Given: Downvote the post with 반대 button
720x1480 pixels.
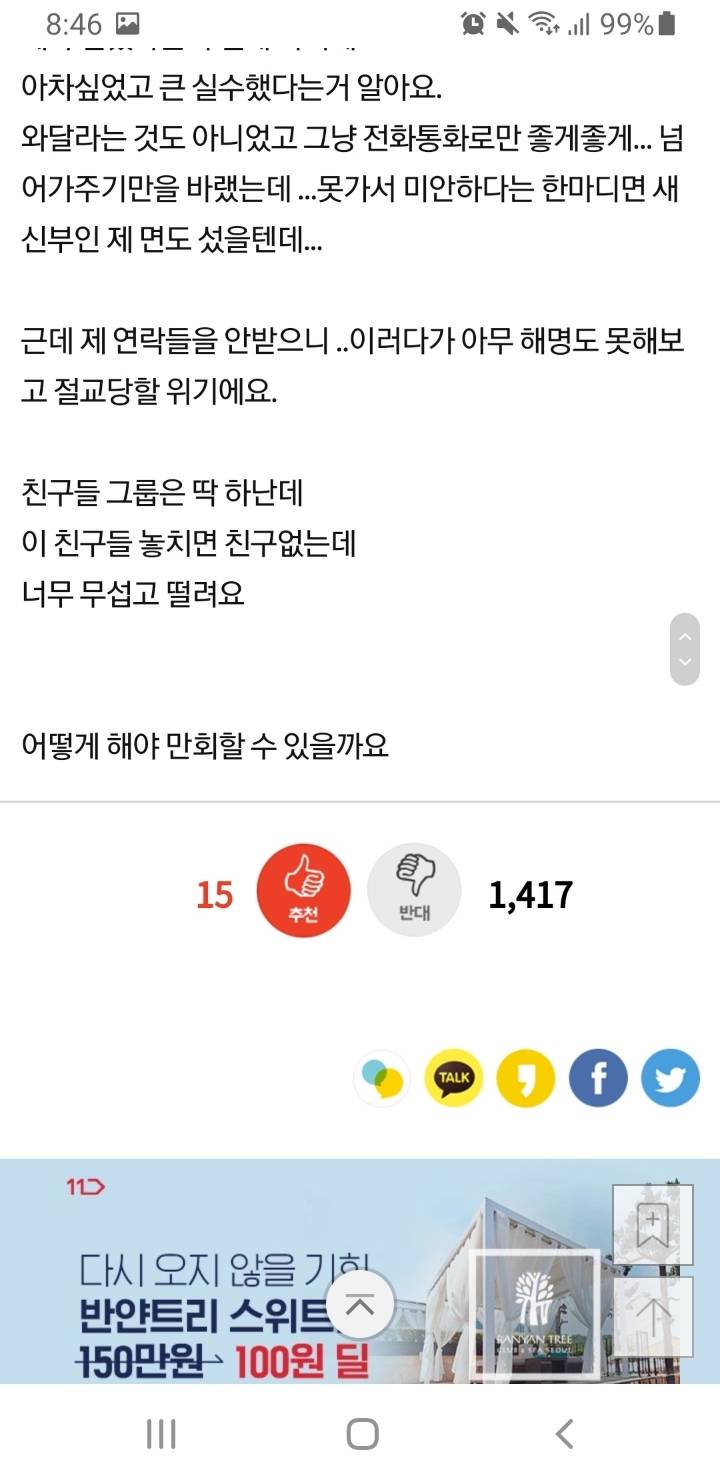Looking at the screenshot, I should (414, 890).
